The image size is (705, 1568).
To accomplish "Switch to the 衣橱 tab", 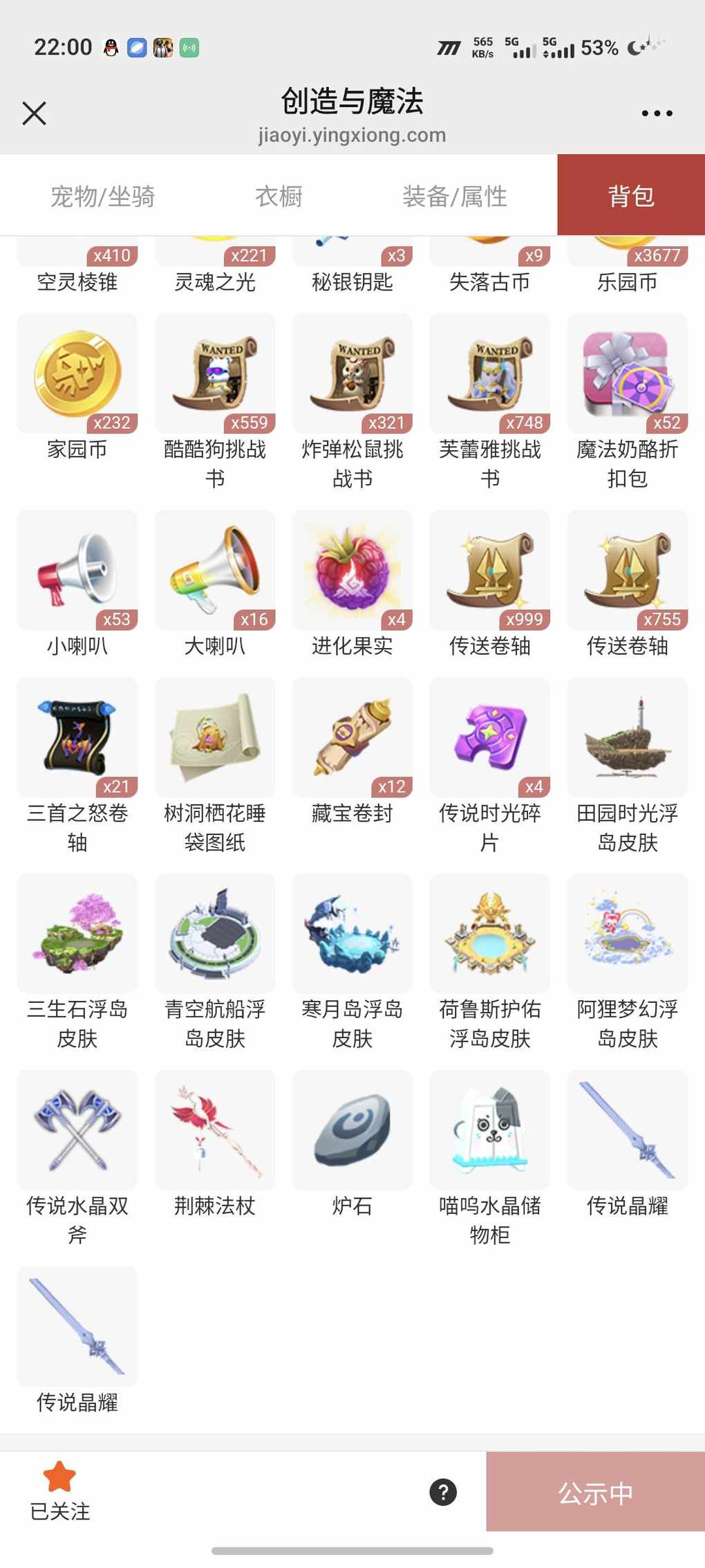I will coord(279,196).
